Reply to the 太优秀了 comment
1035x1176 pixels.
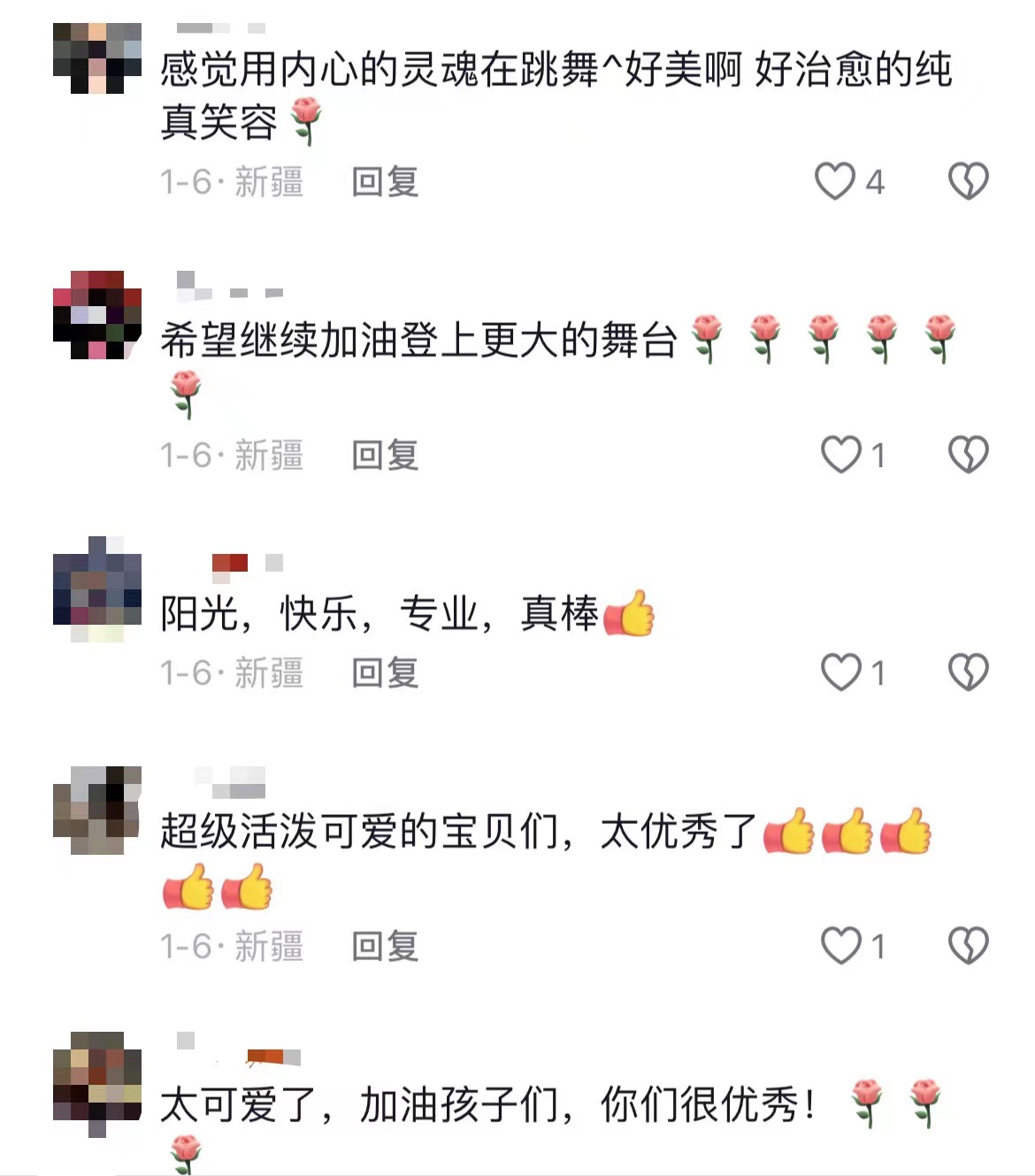(x=384, y=946)
